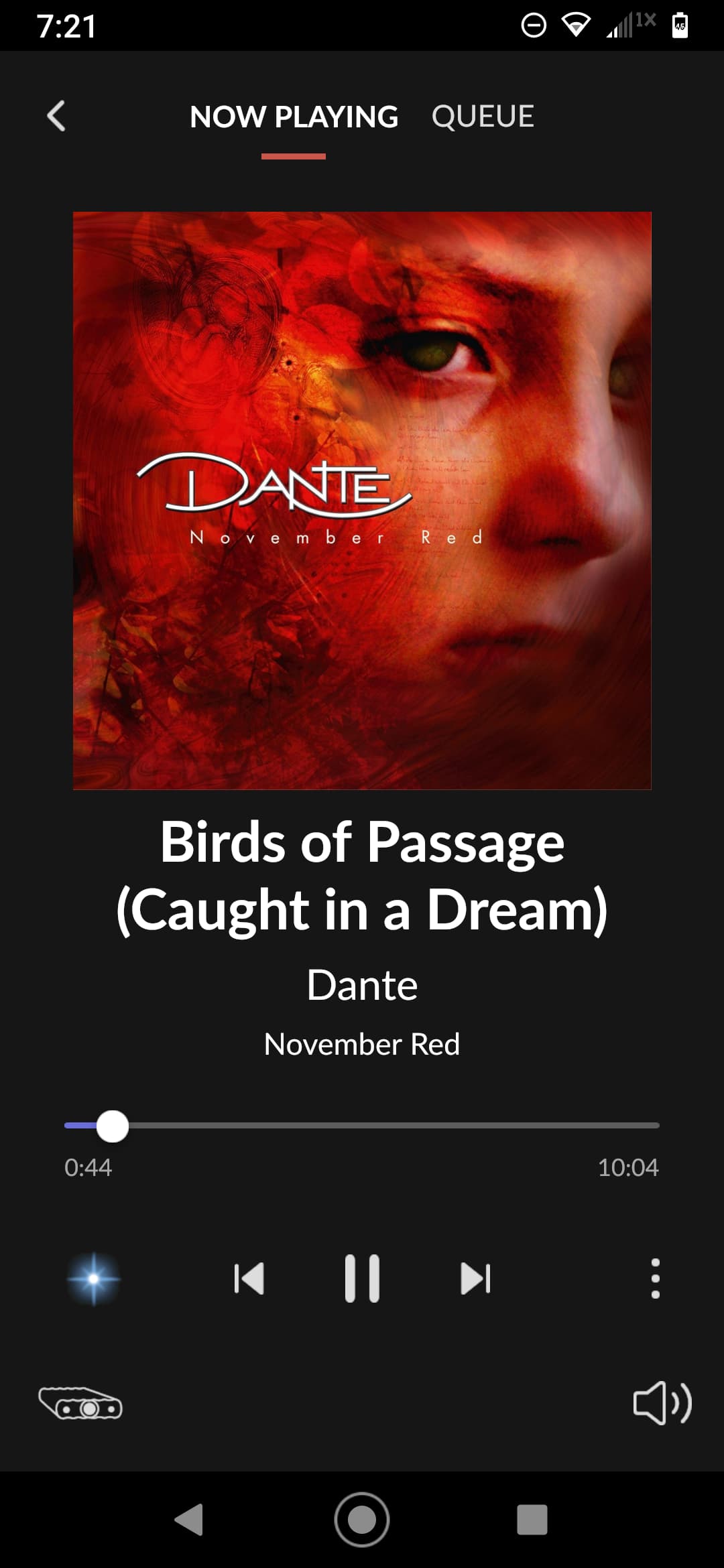Open the artist Dante

click(x=362, y=985)
